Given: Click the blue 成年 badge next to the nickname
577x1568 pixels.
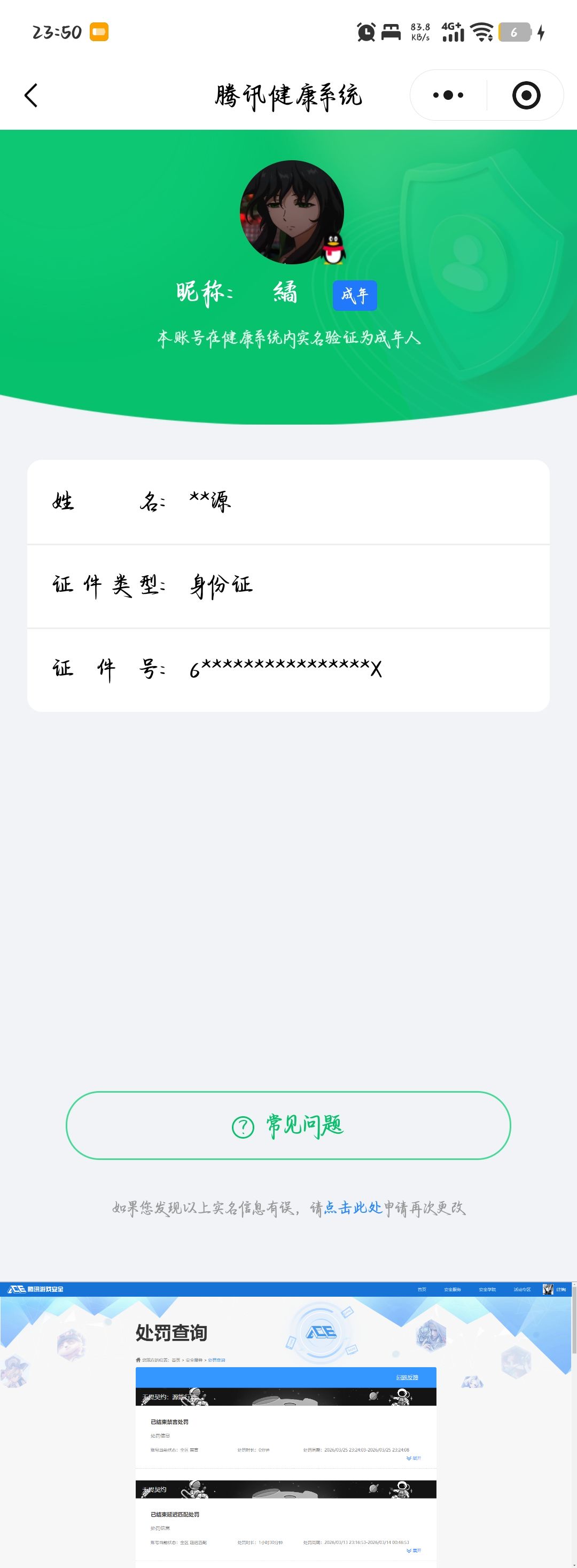Looking at the screenshot, I should point(354,295).
